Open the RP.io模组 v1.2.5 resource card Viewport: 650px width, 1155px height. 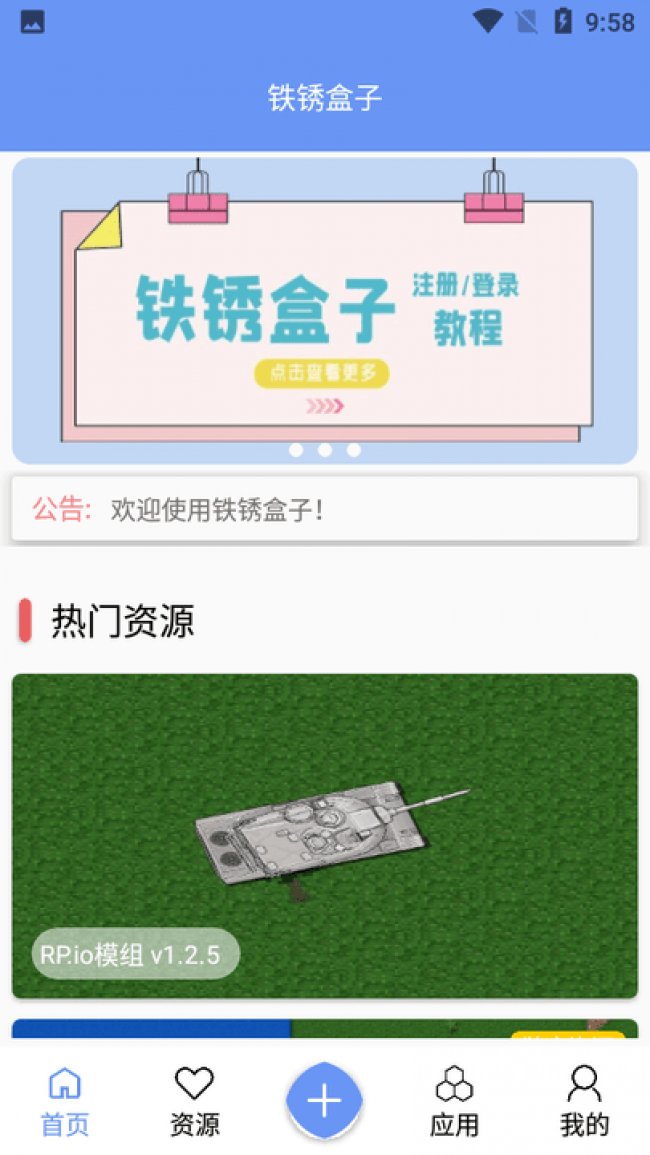point(325,835)
